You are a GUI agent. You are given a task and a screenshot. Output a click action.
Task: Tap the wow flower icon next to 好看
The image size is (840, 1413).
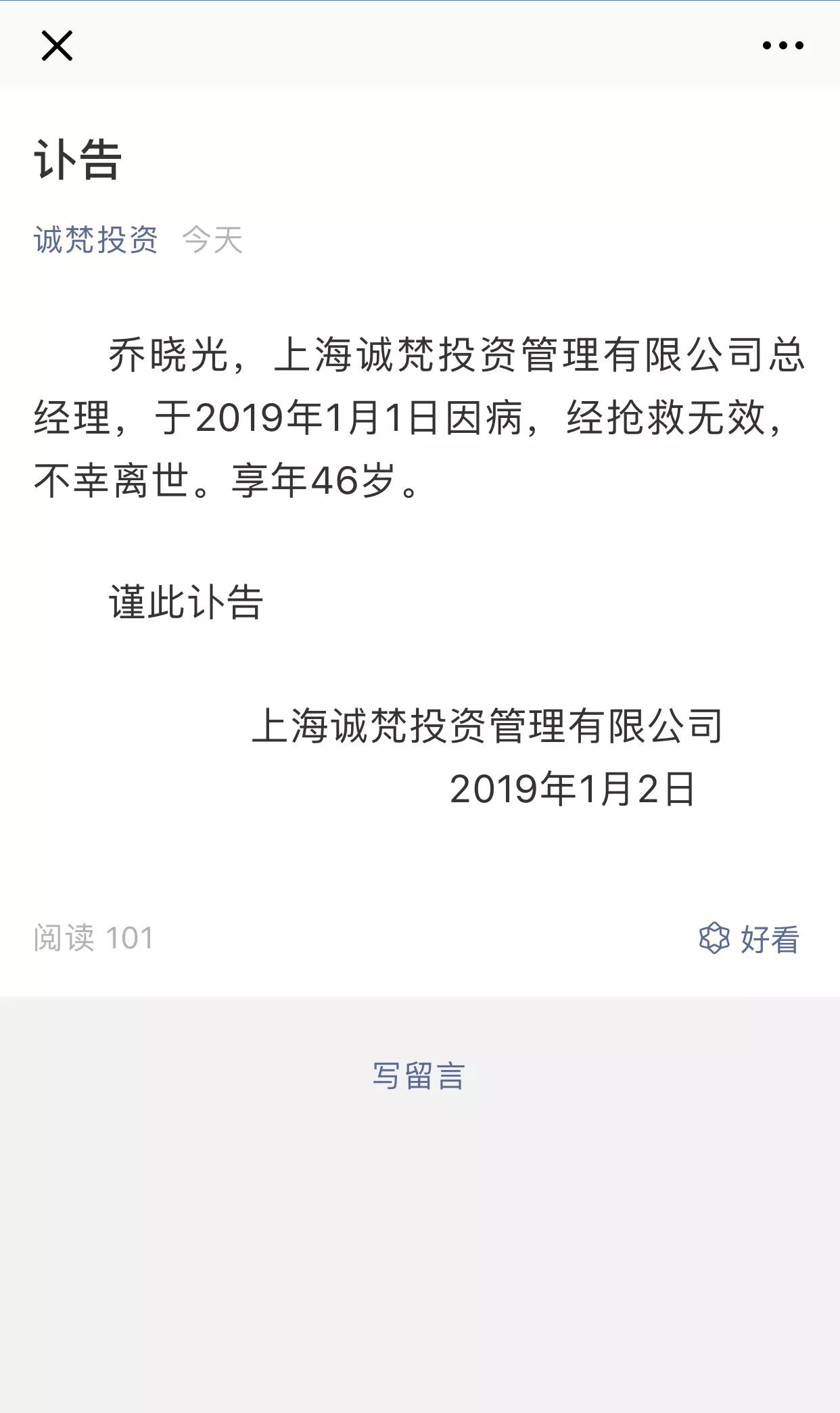tap(714, 936)
